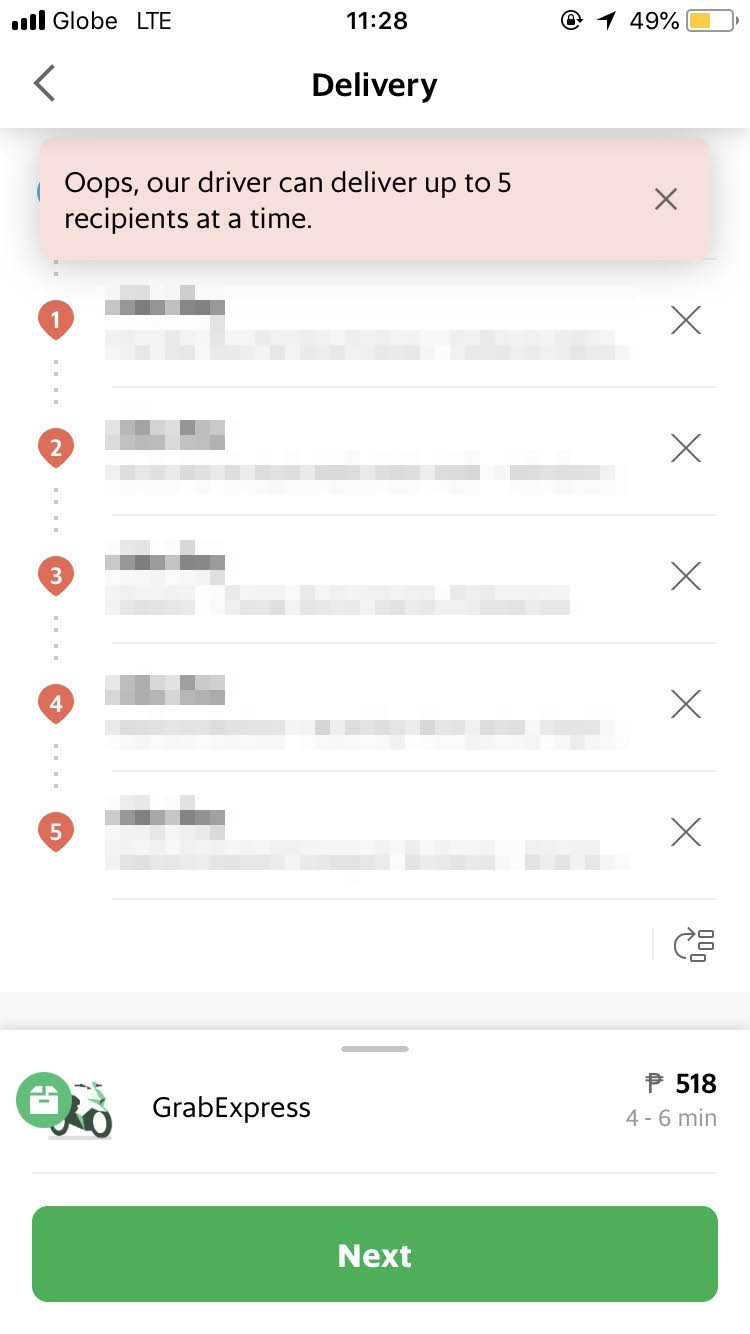Screen dimensions: 750x1334
Task: Select the GrabExpress service option
Action: [375, 1107]
